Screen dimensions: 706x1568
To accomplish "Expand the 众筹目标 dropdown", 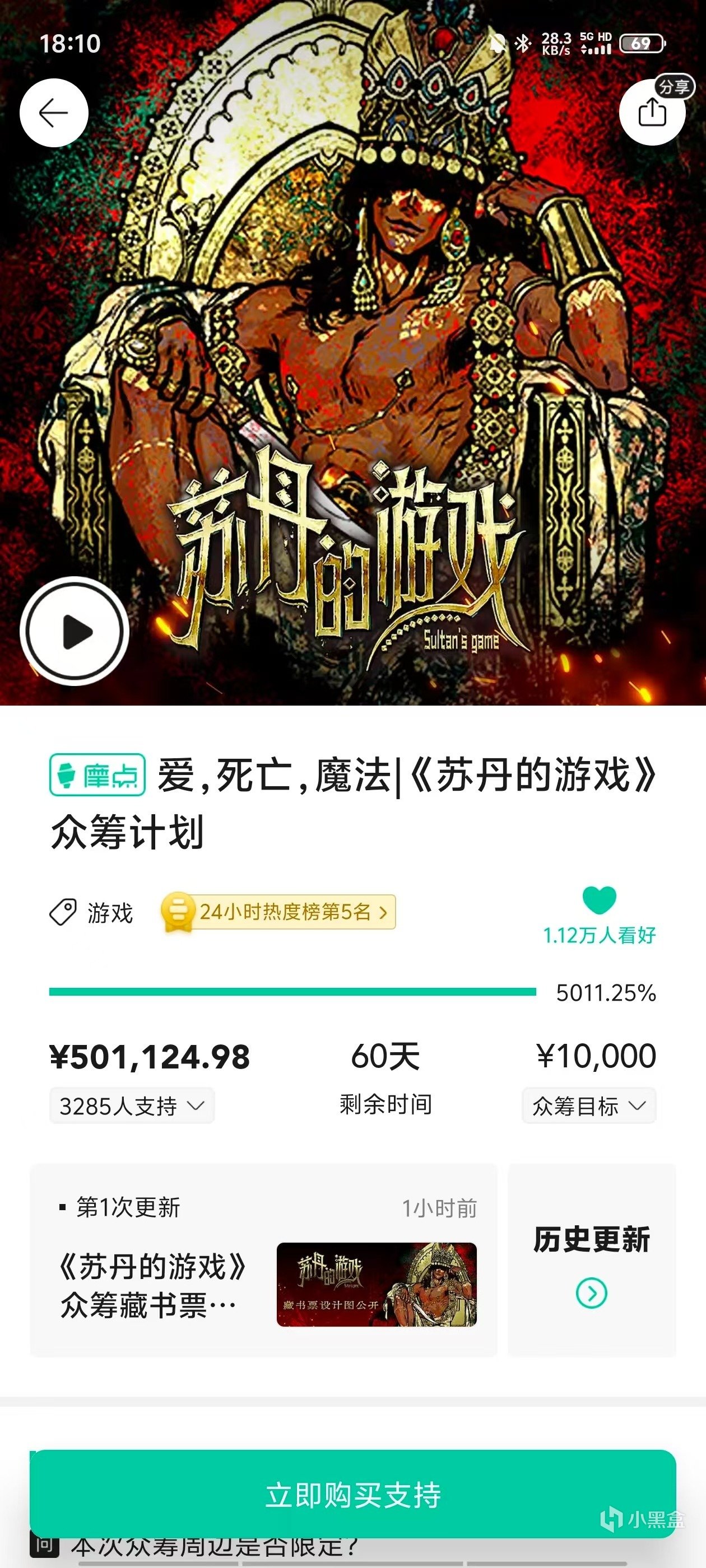I will pyautogui.click(x=588, y=1105).
